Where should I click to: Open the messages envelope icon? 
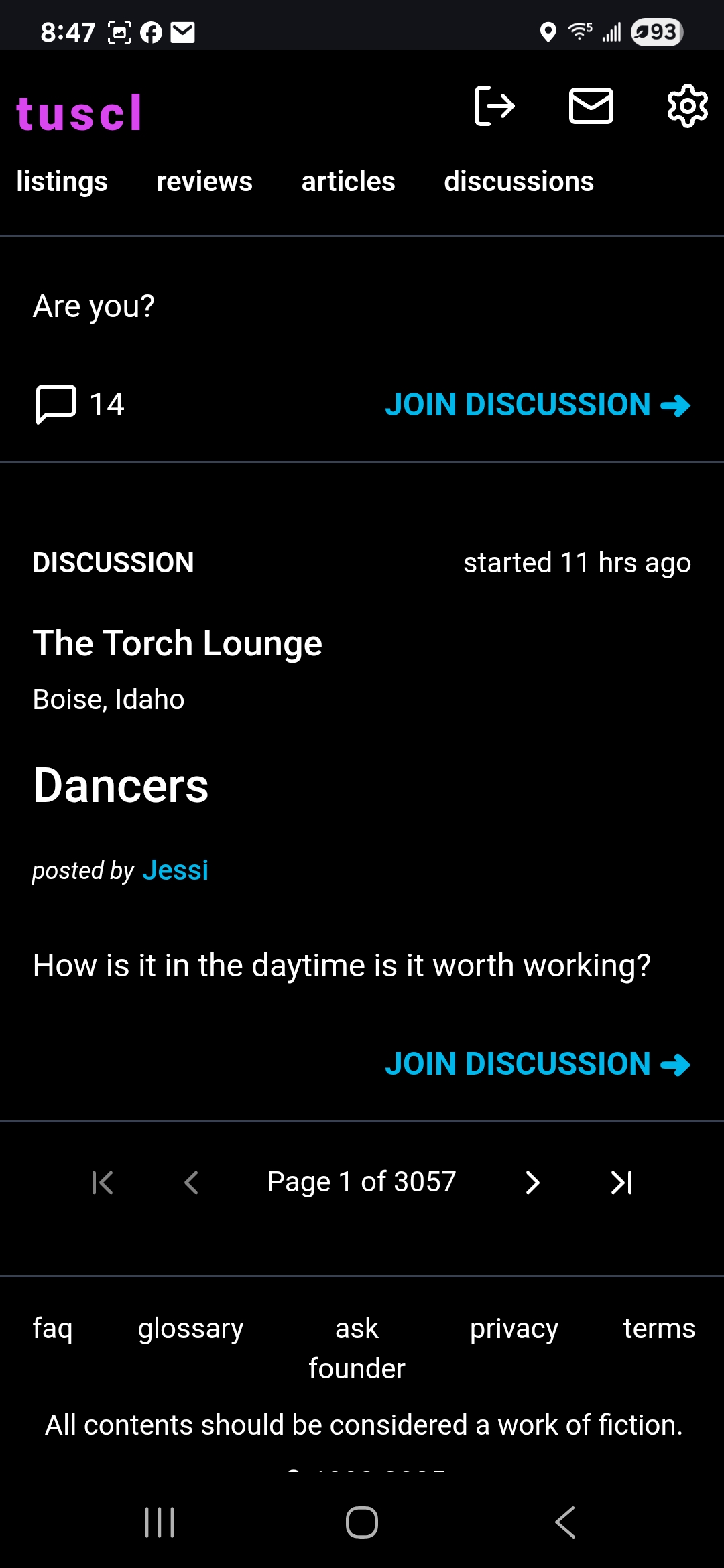click(591, 106)
